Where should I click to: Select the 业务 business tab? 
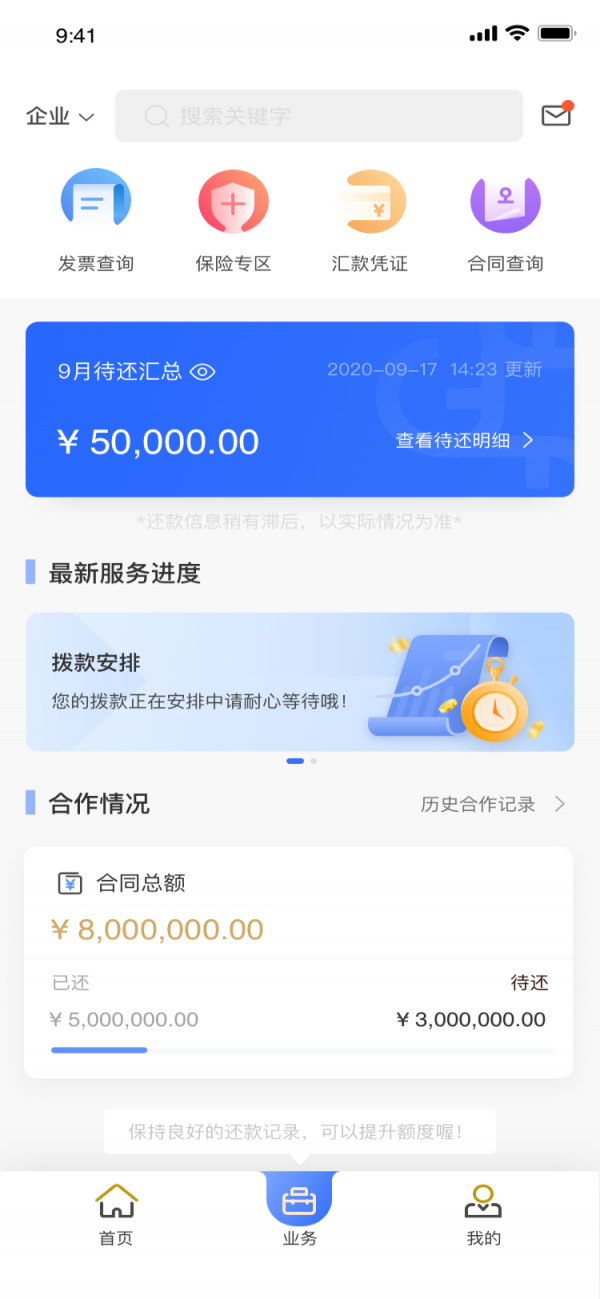299,1212
